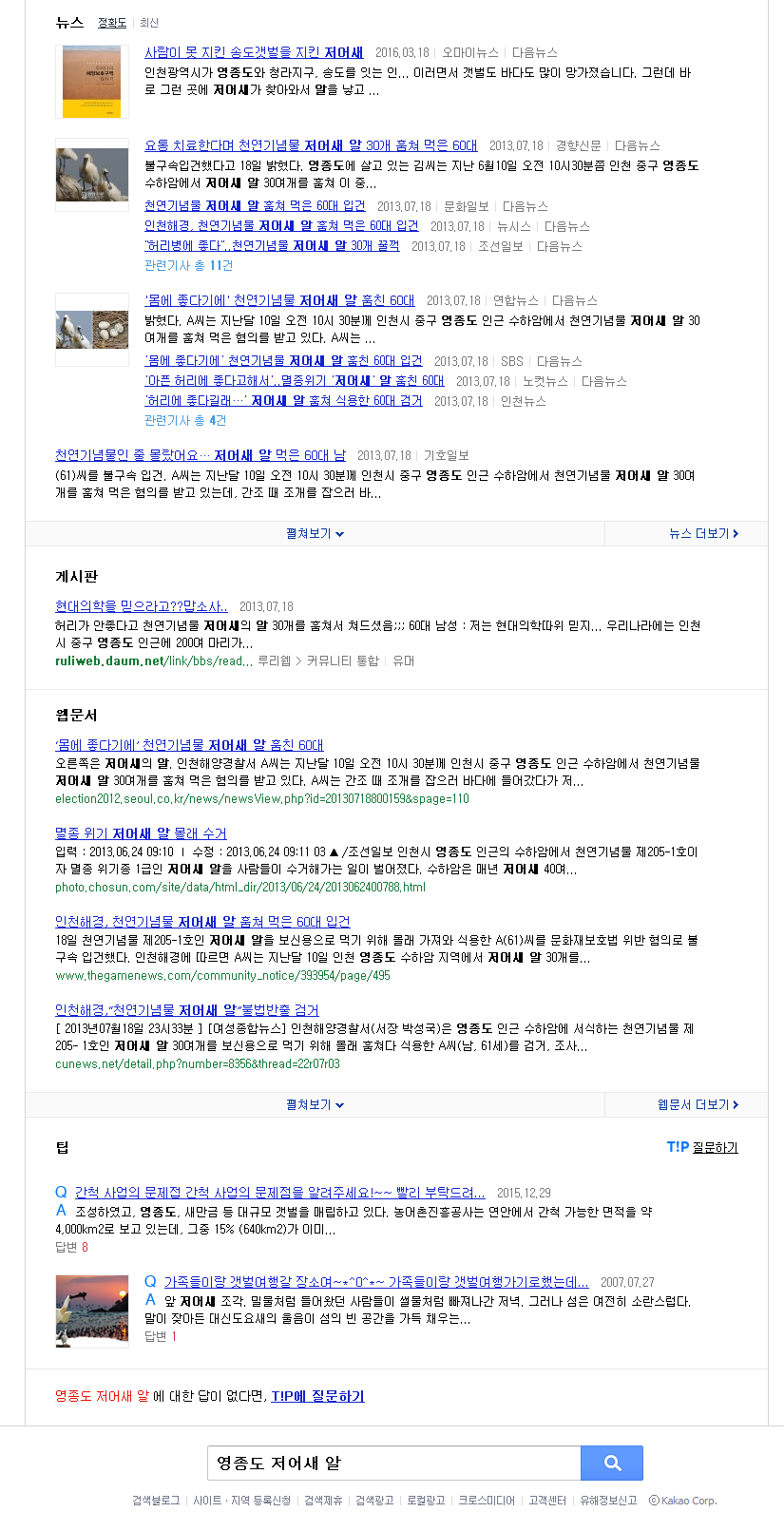Open web document '멸종 위기 저어새 알 몰래 수거'
The height and width of the screenshot is (1531, 784).
click(141, 833)
